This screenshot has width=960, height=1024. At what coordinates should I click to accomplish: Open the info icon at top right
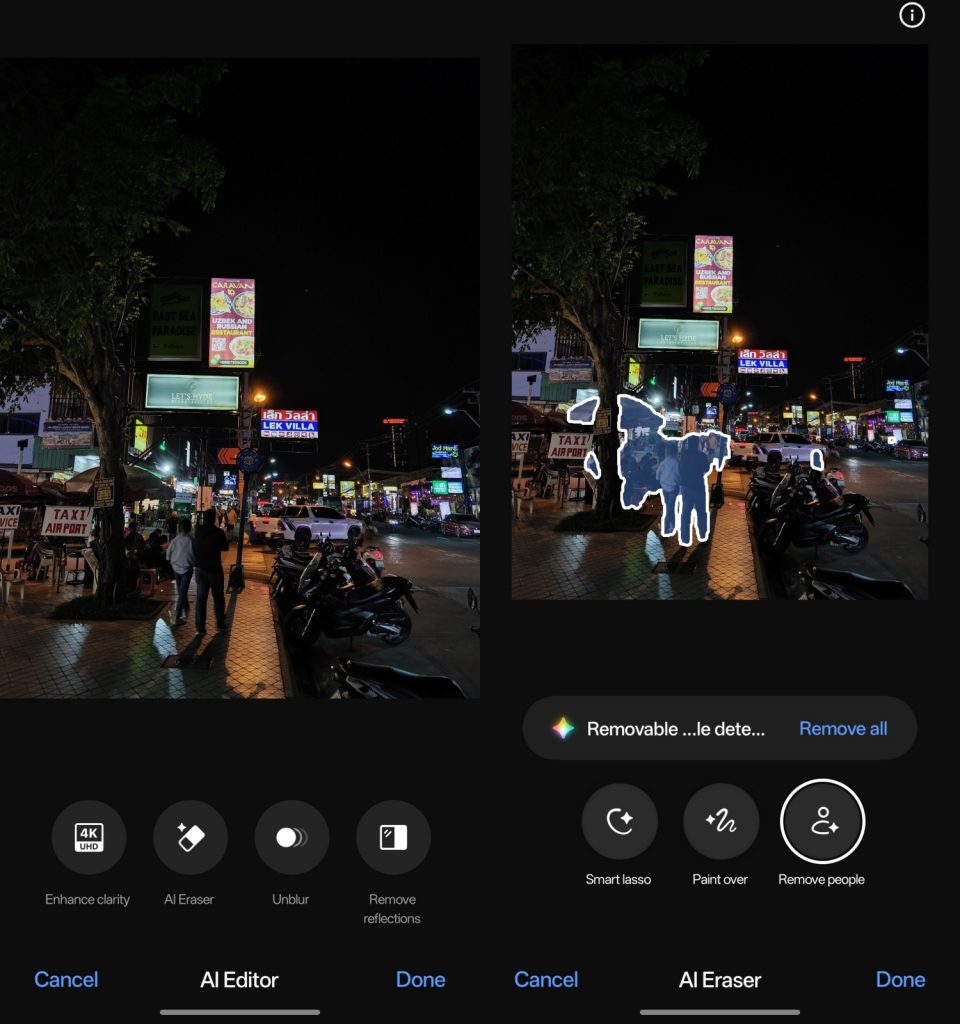tap(912, 15)
